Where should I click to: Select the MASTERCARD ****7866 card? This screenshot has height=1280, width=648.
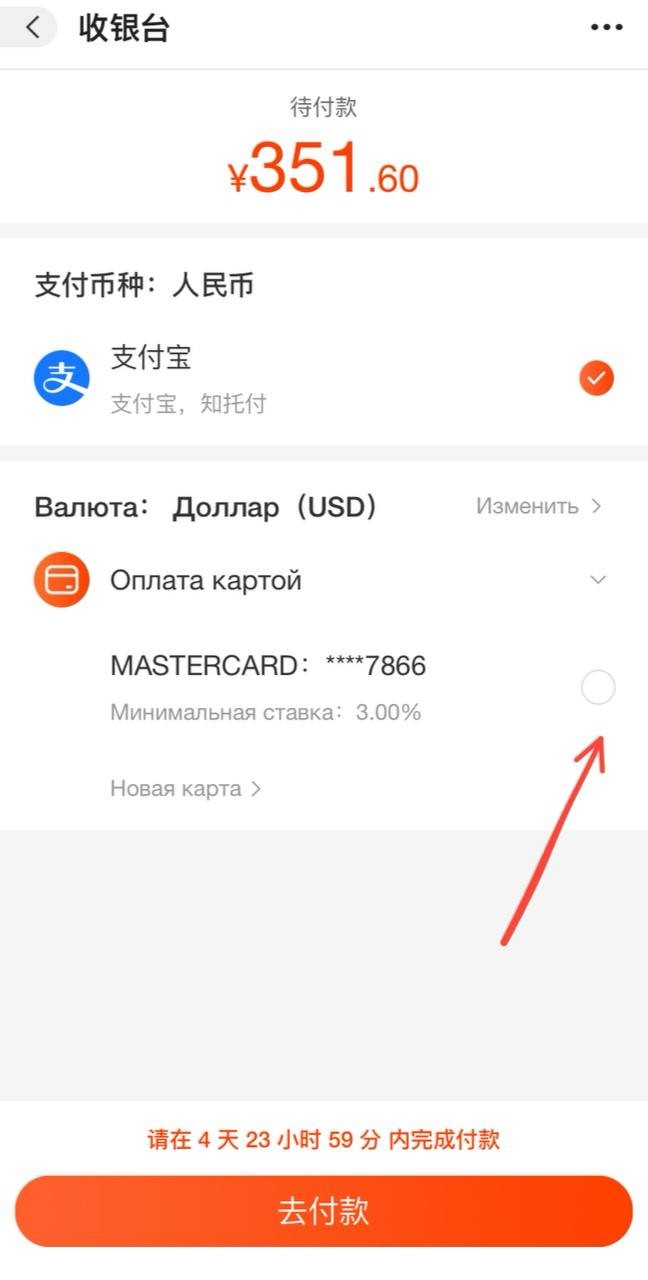click(x=598, y=688)
